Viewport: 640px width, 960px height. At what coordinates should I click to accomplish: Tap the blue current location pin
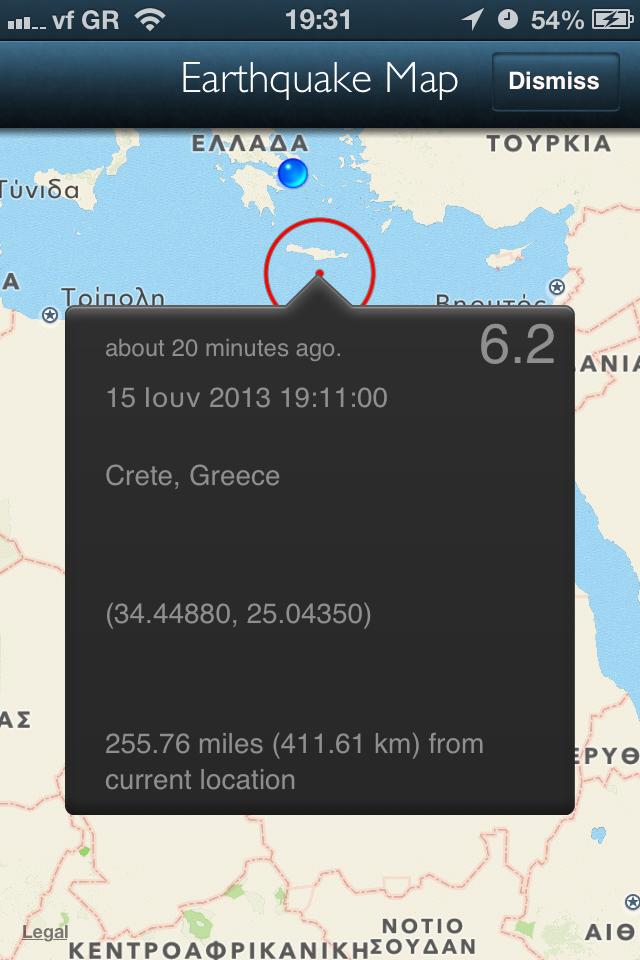293,173
